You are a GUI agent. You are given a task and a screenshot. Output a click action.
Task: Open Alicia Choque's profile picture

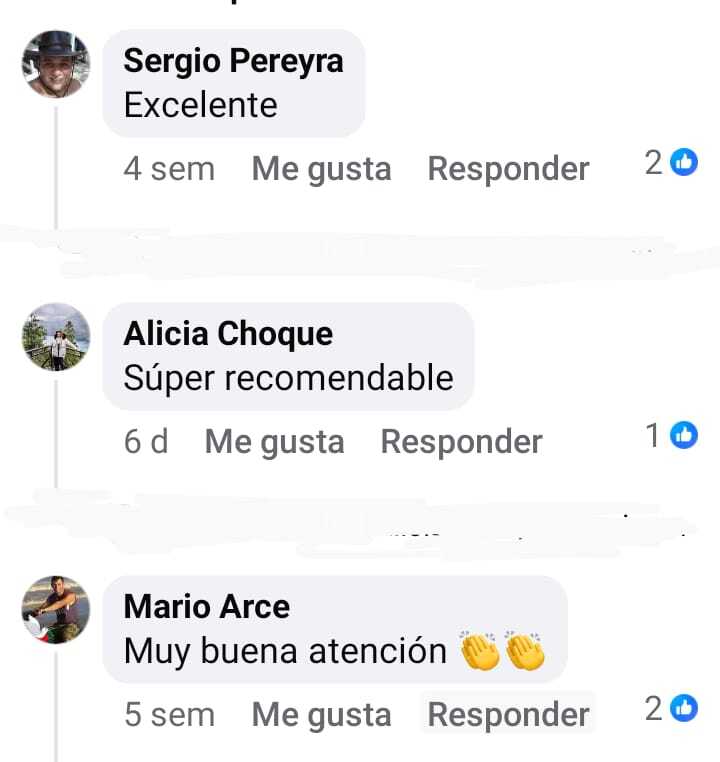point(56,337)
